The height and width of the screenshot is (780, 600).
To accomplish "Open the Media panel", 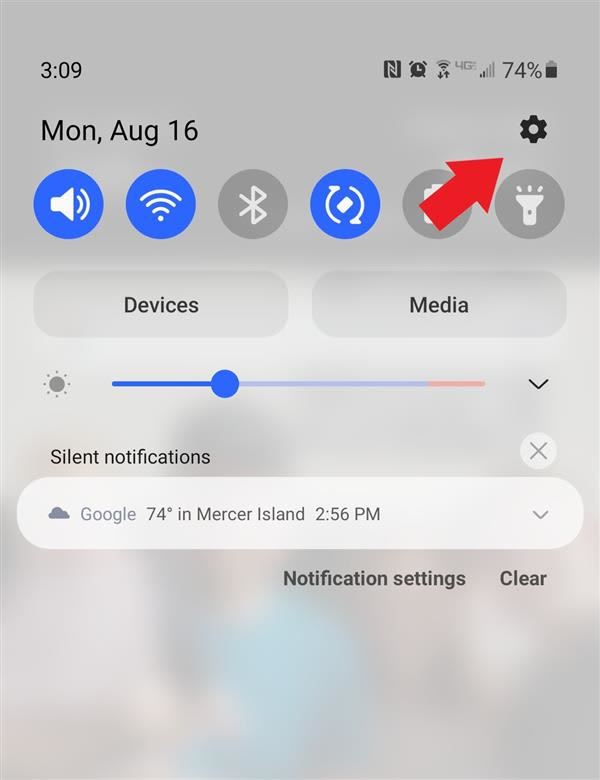I will [x=439, y=305].
